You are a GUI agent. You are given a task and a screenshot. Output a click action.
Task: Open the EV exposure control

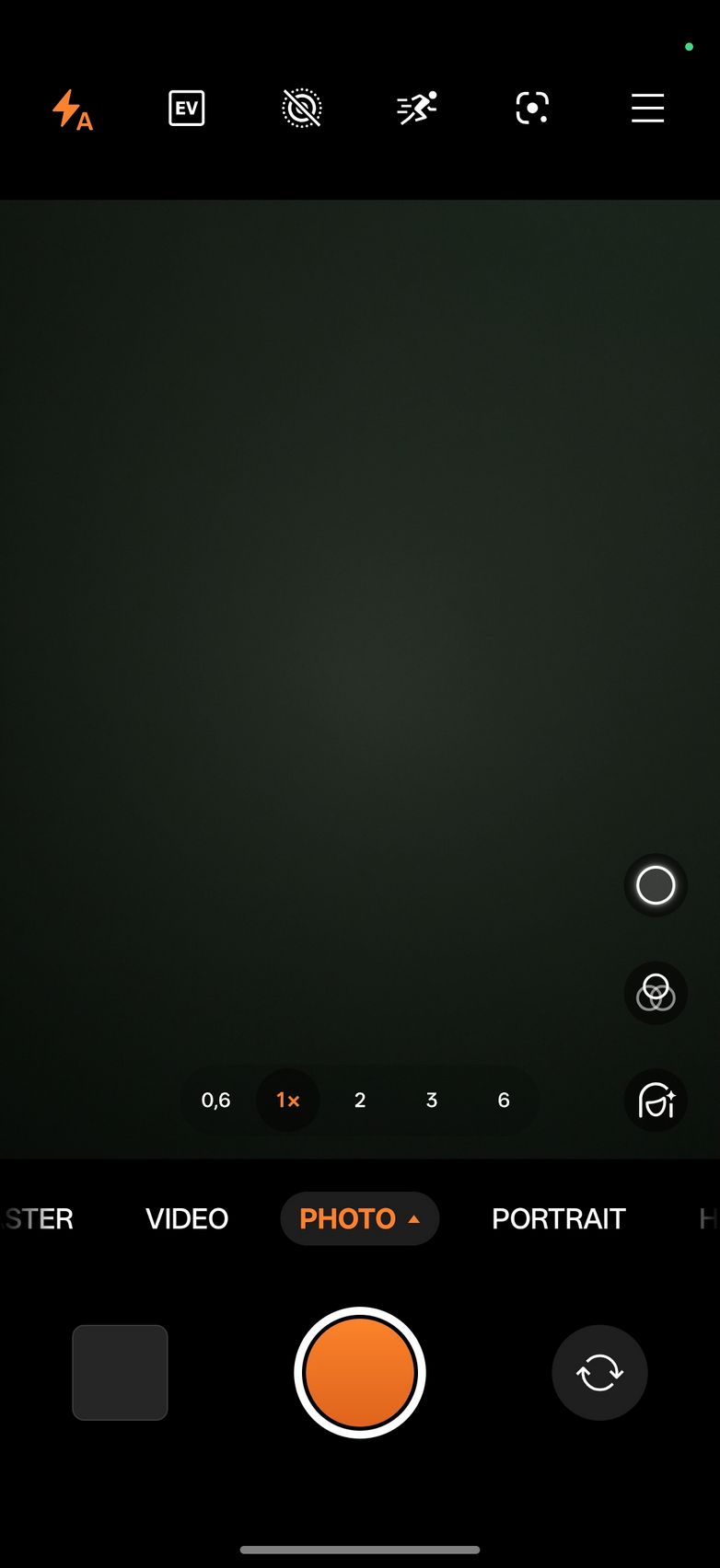pos(187,109)
